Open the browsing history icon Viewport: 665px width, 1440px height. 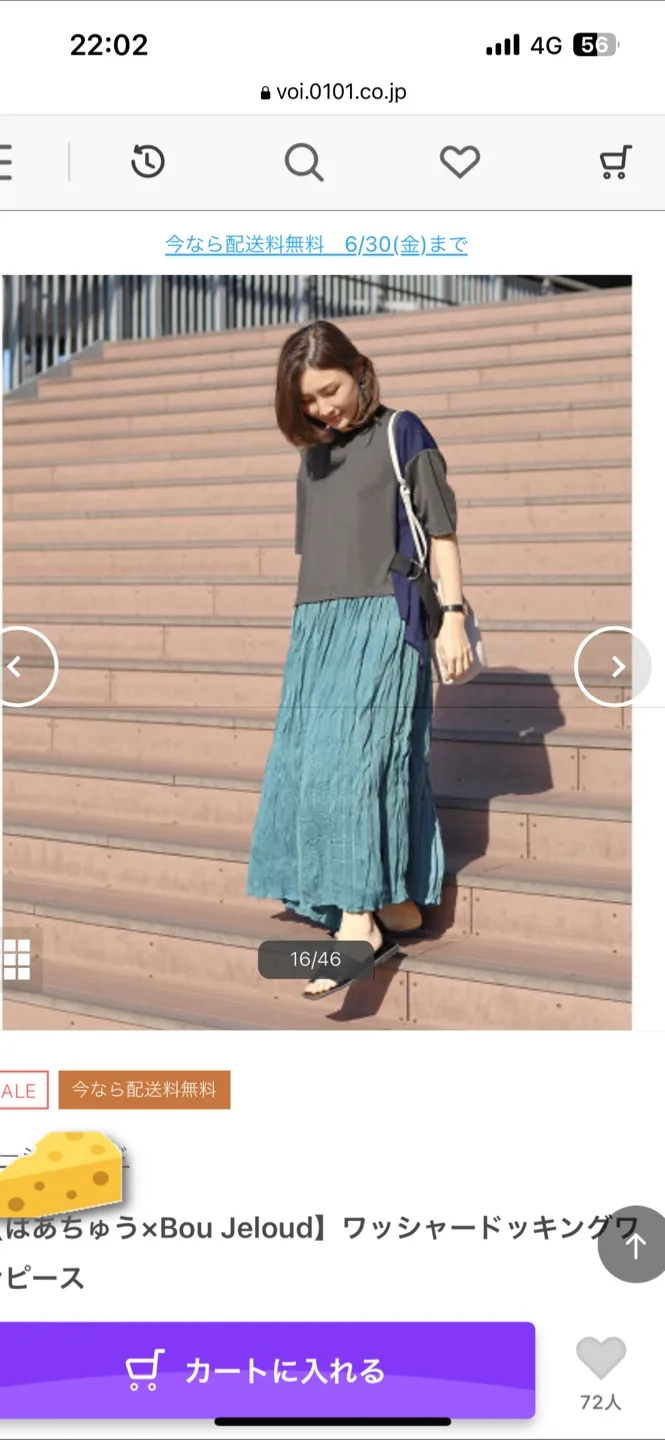pyautogui.click(x=148, y=162)
